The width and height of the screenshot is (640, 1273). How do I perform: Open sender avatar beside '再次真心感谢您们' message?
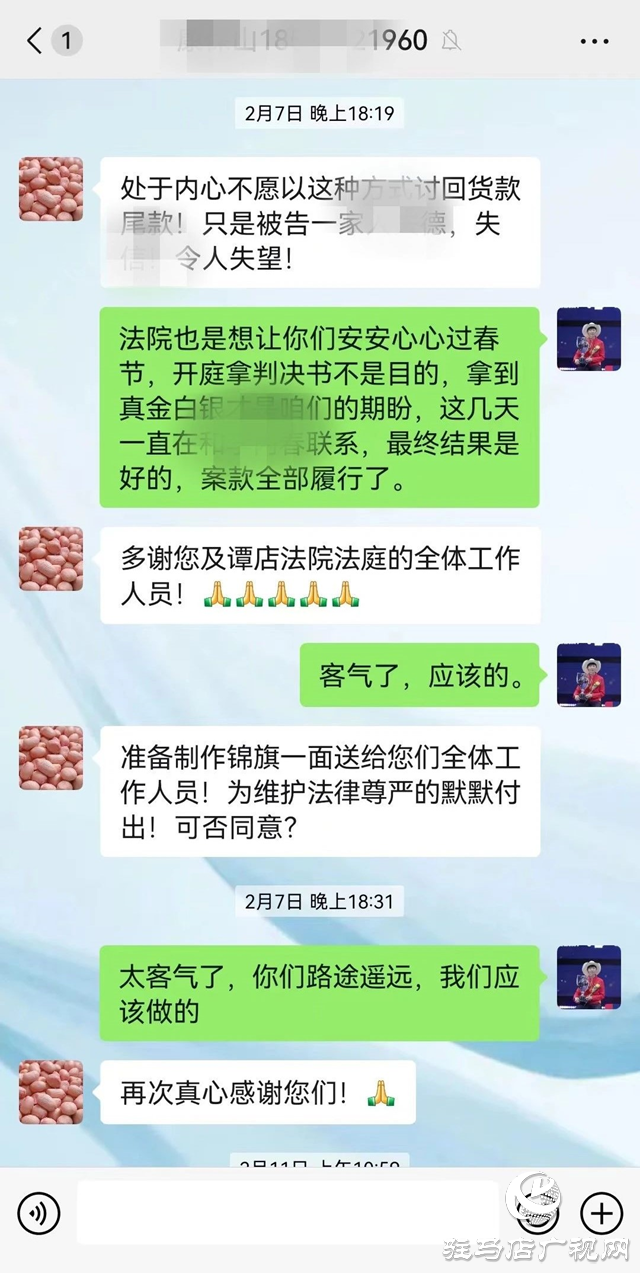51,1092
